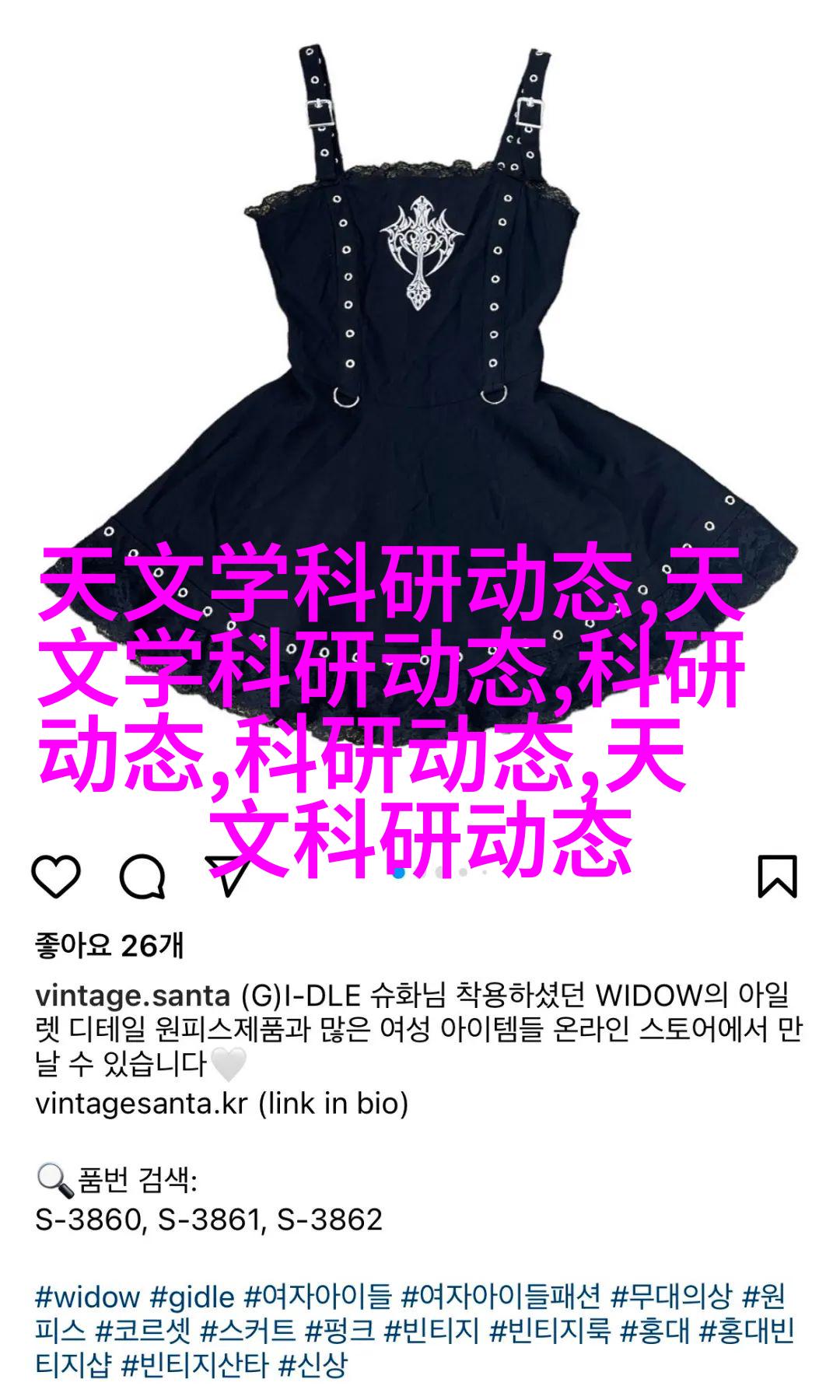The height and width of the screenshot is (1400, 840).
Task: Like the vintage.santa post
Action: [55, 877]
